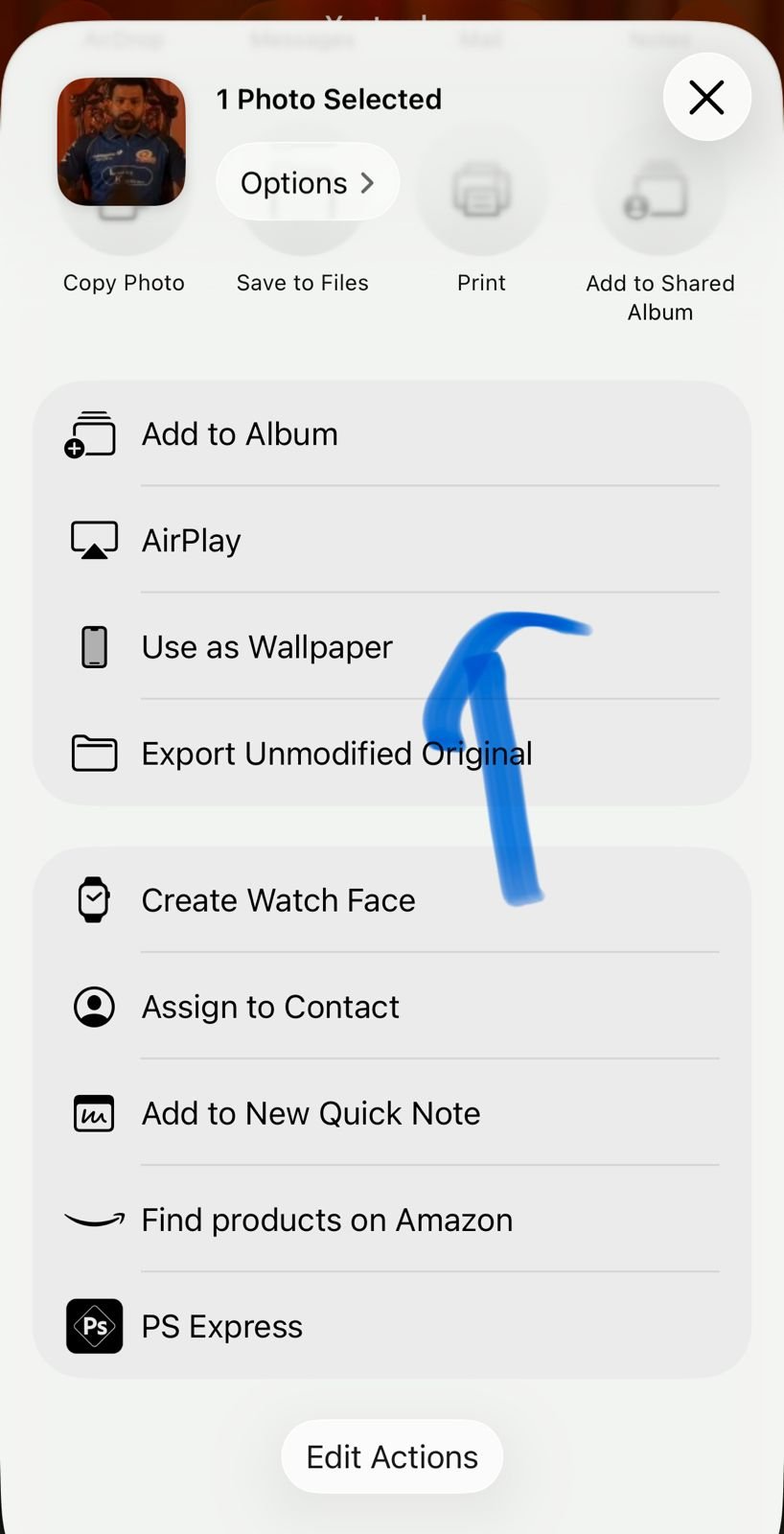Close the share sheet
This screenshot has width=784, height=1534.
(x=706, y=97)
